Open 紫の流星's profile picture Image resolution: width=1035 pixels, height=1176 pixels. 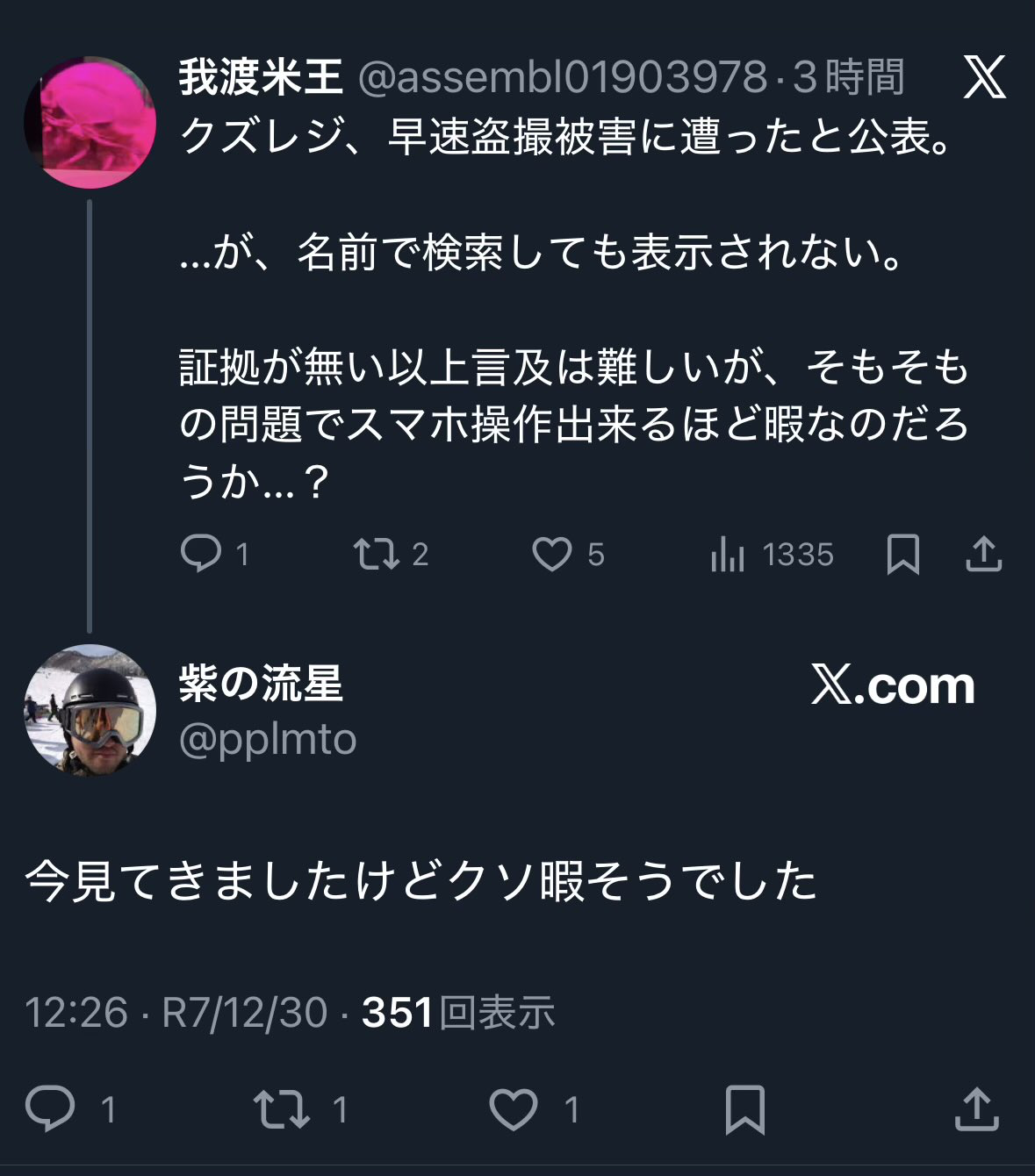point(90,711)
